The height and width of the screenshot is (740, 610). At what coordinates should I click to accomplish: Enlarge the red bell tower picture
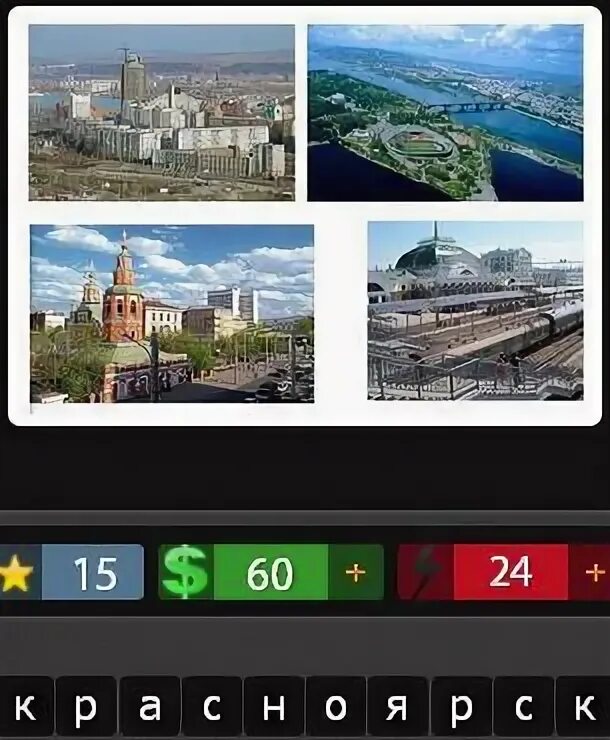pos(171,313)
